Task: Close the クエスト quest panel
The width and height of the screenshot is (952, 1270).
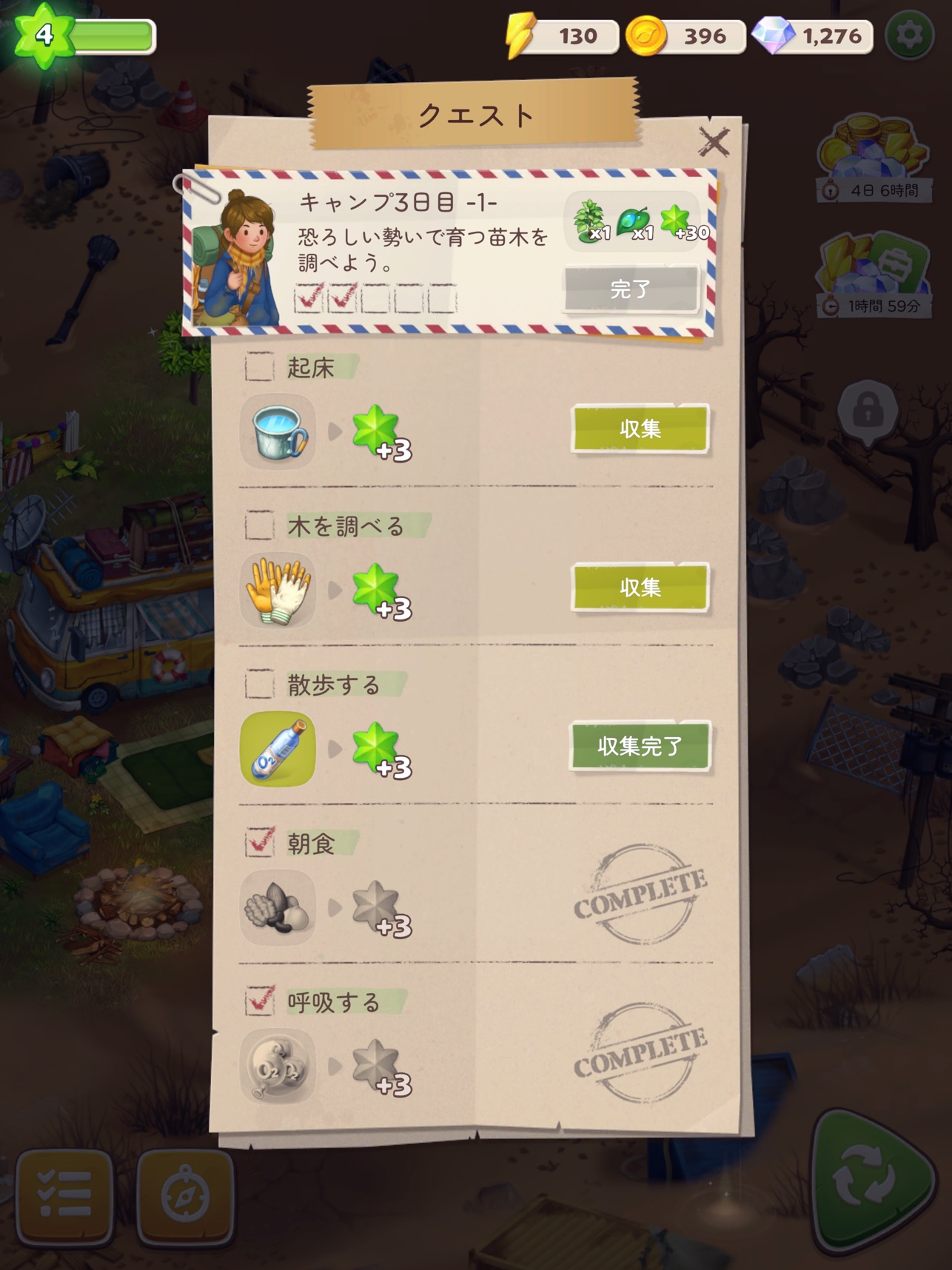Action: 714,141
